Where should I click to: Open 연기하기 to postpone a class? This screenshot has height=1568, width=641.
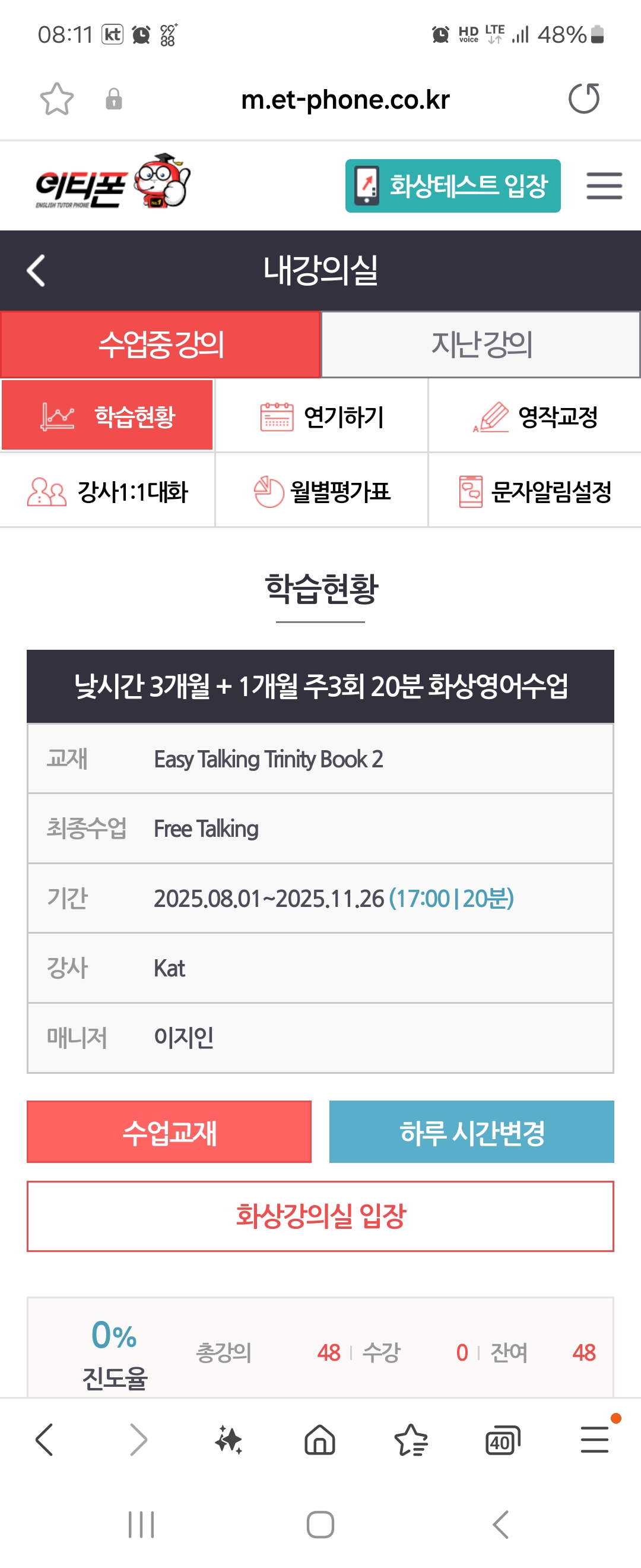(x=321, y=416)
